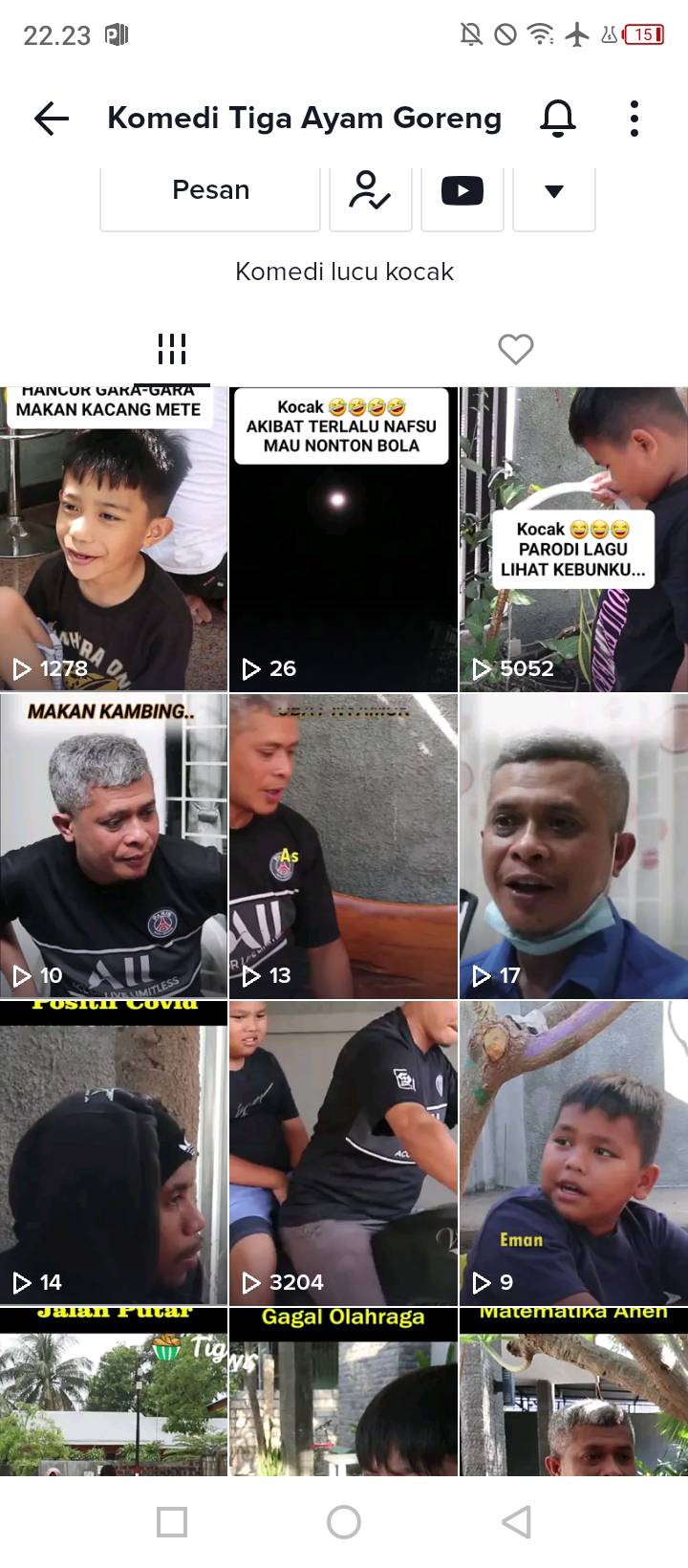688x1568 pixels.
Task: Open the Eman video with 9 views
Action: [x=573, y=1153]
